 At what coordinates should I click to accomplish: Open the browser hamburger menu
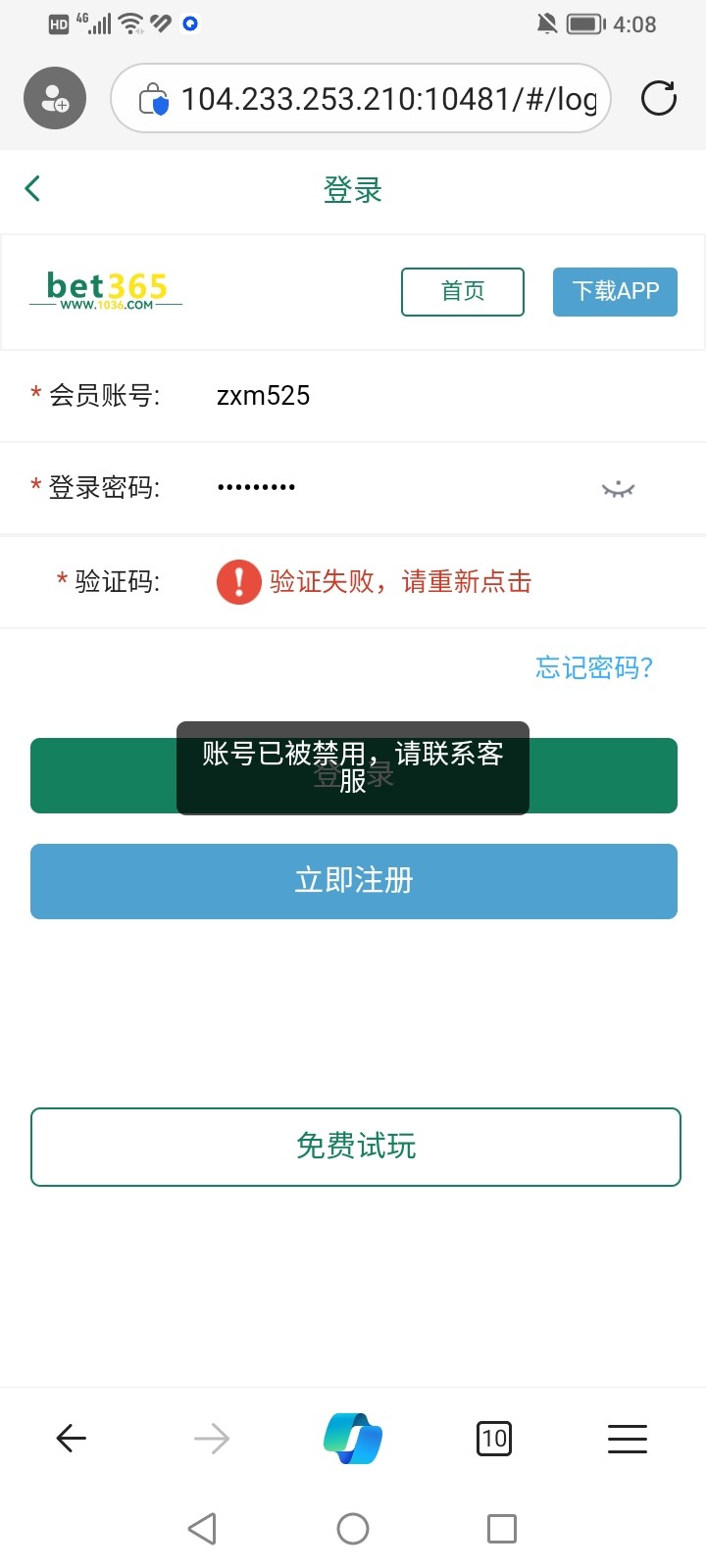click(x=628, y=1439)
